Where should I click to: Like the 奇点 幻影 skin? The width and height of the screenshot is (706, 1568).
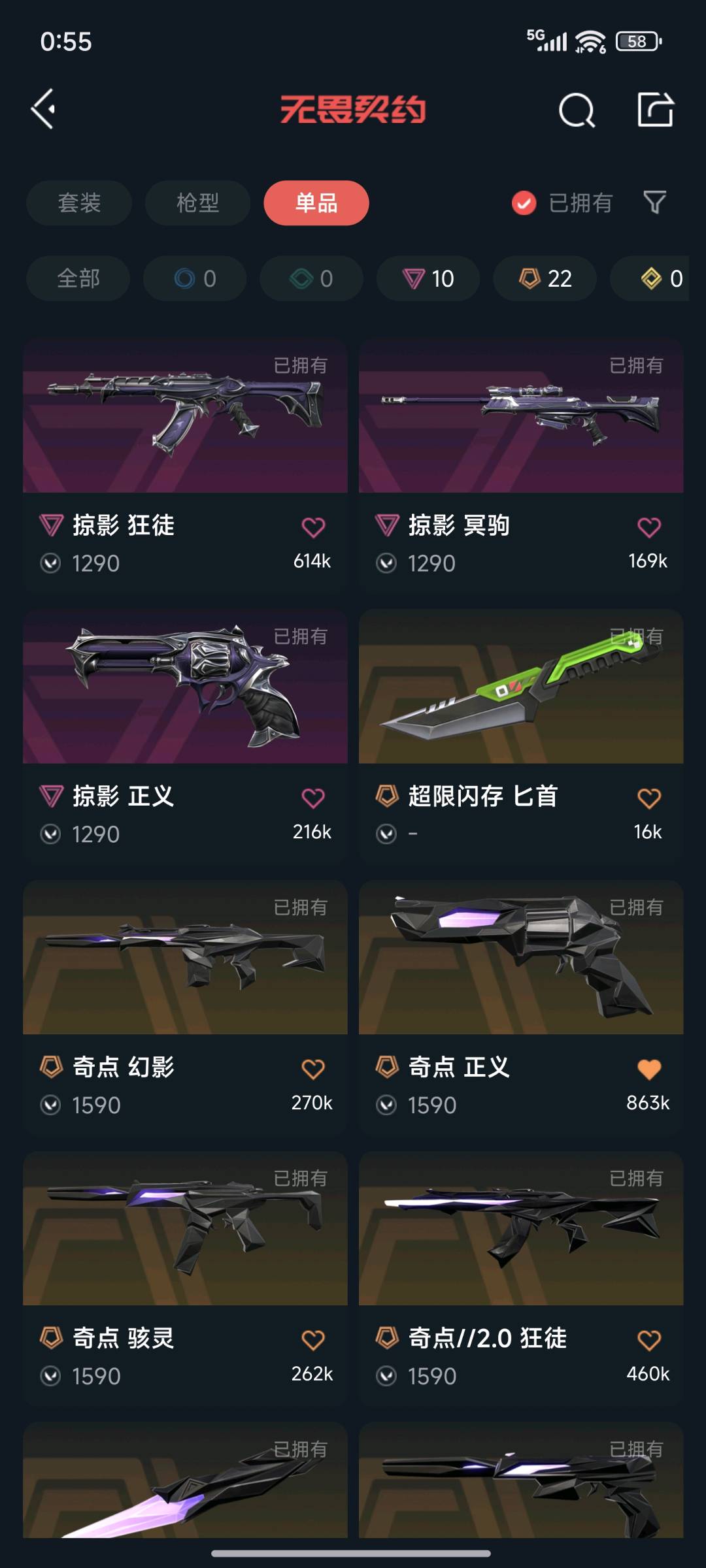tap(313, 1069)
